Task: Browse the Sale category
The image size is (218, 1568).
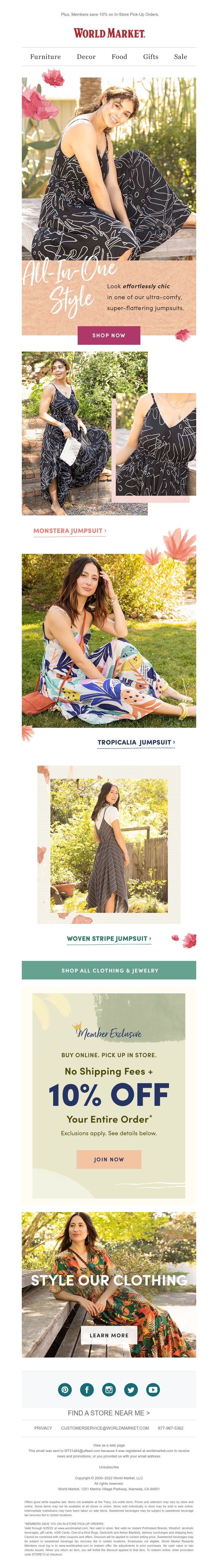Action: click(180, 57)
